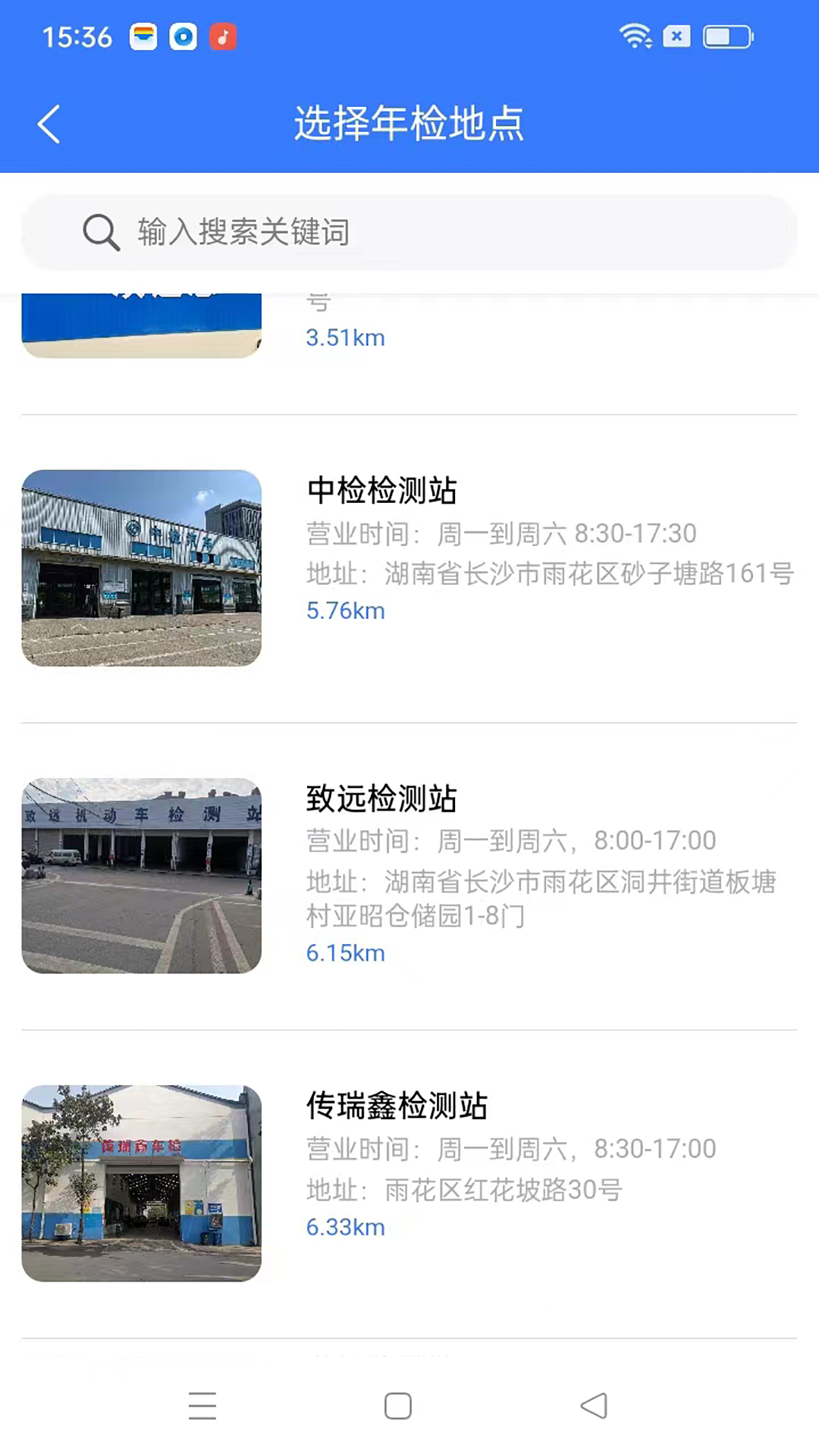Open recent apps from navigation bar

[x=202, y=1406]
